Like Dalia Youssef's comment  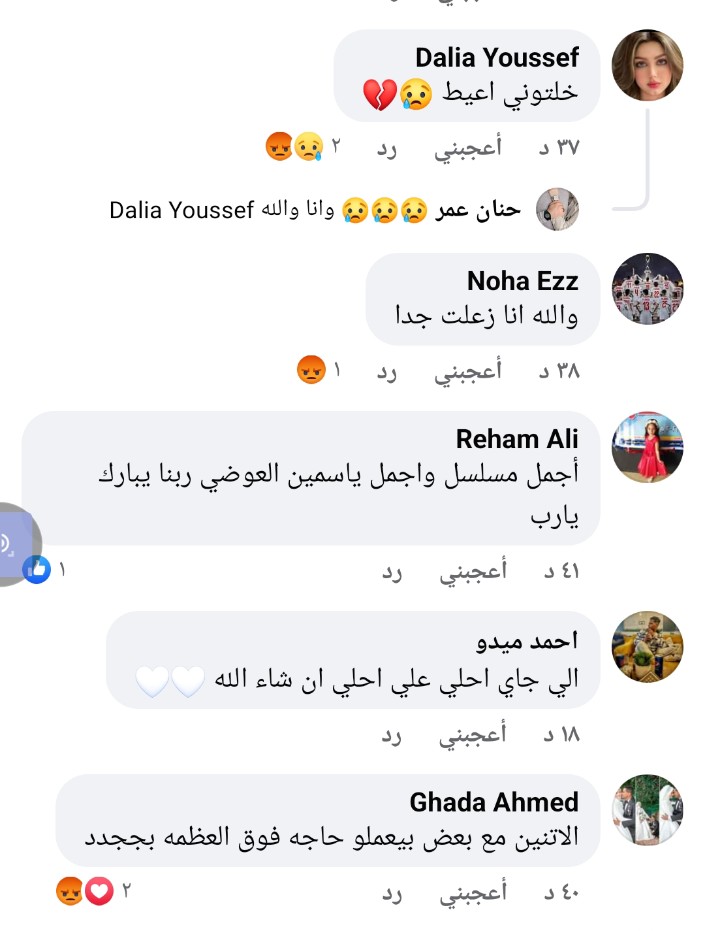point(467,149)
